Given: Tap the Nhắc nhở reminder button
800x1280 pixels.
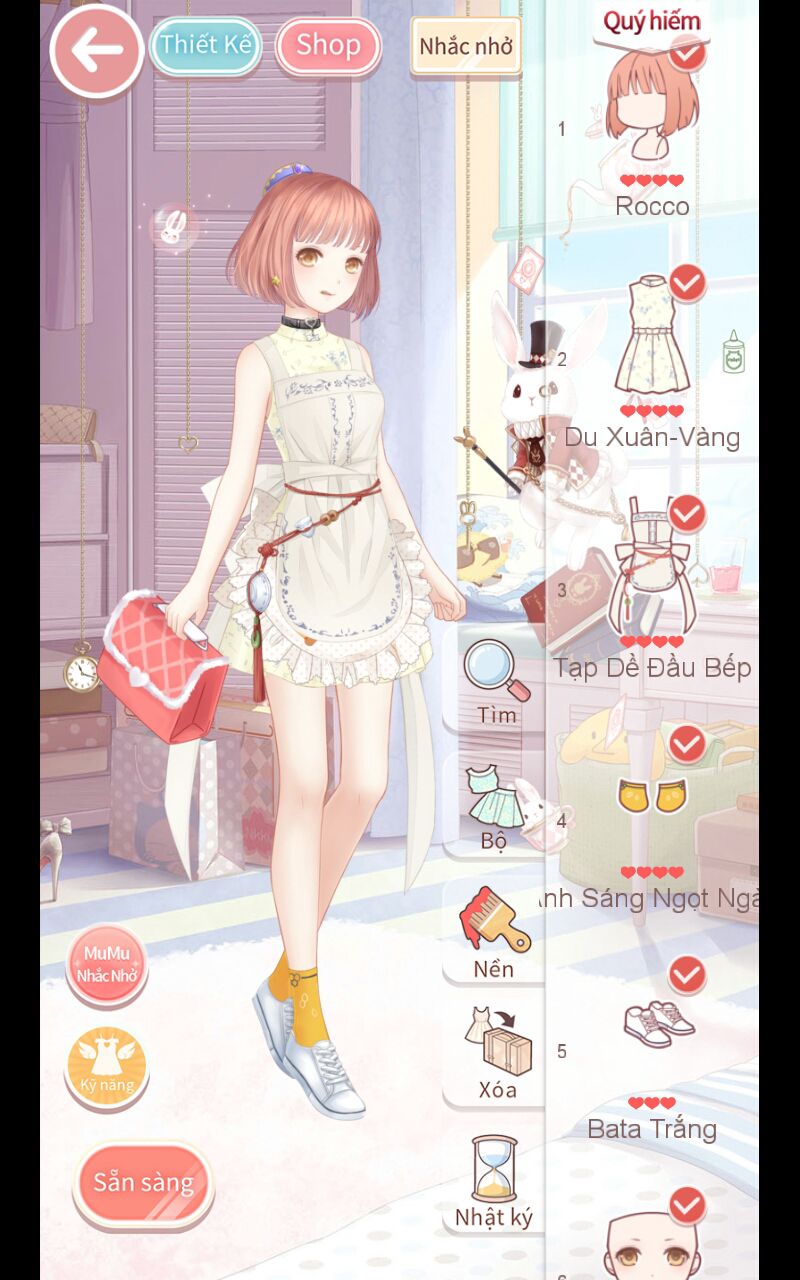Looking at the screenshot, I should point(466,46).
